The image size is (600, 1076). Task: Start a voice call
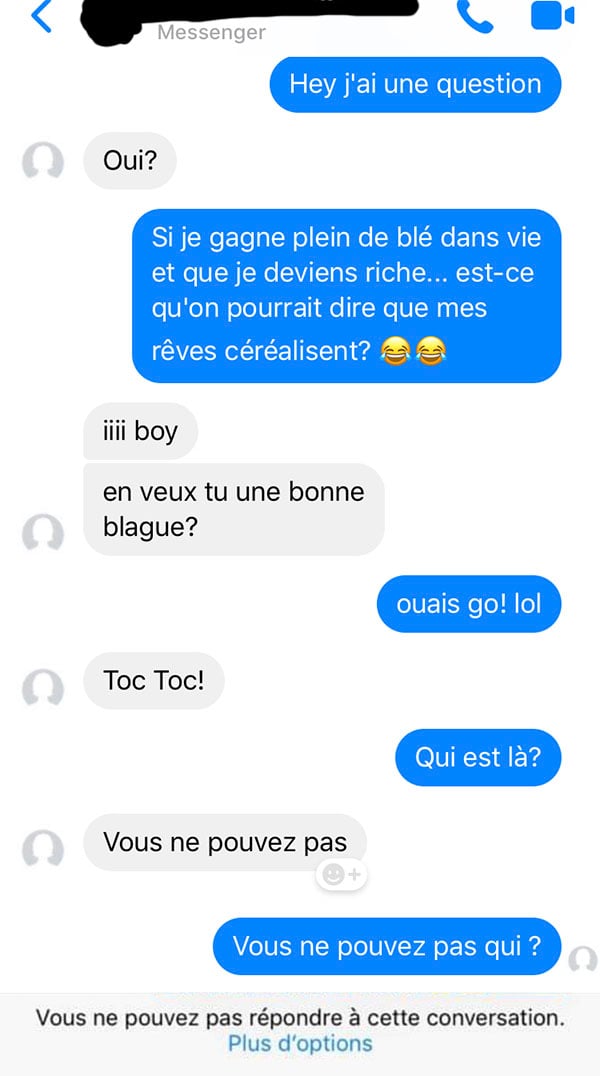[x=474, y=16]
